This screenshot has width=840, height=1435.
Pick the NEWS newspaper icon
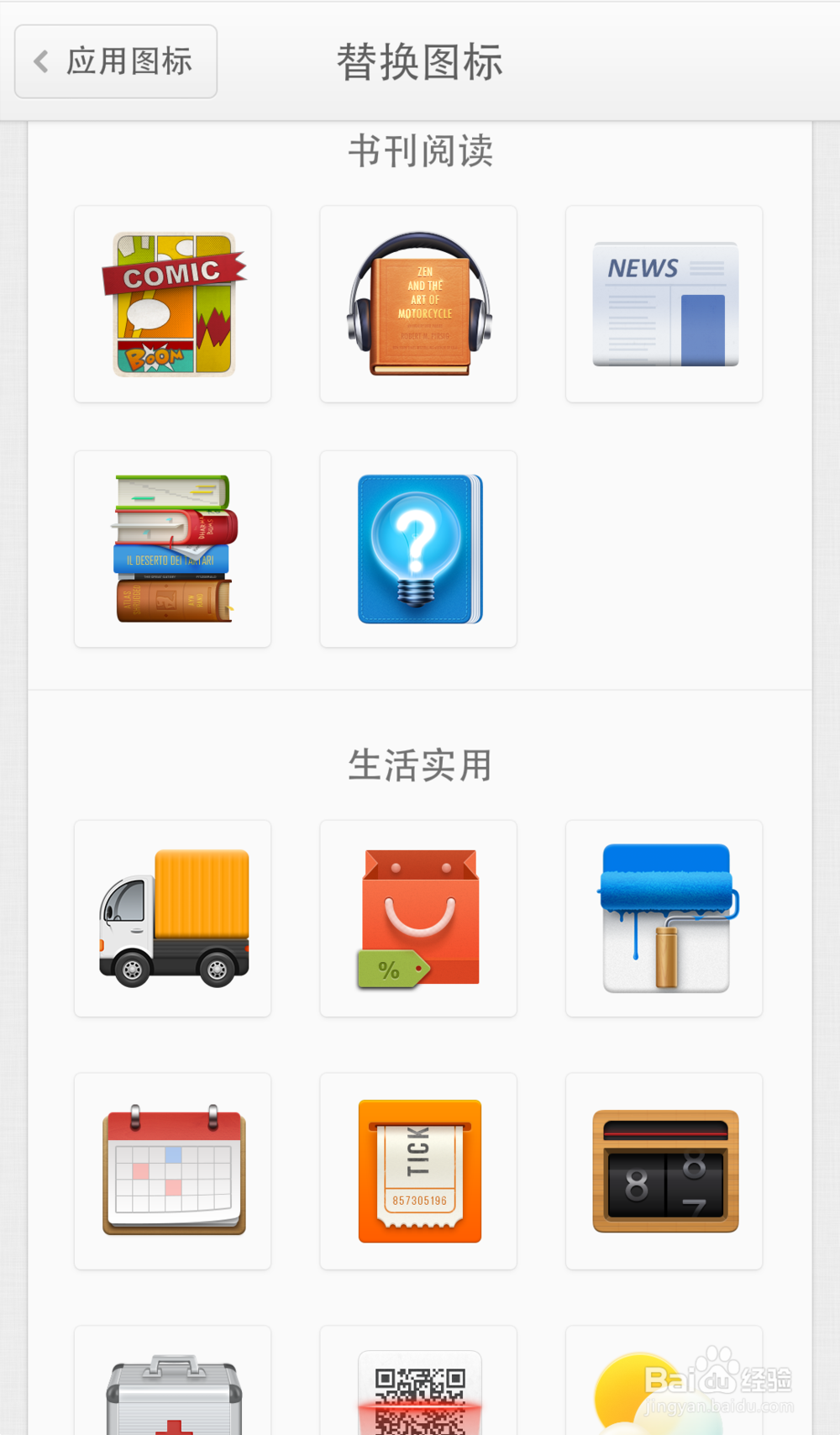coord(664,304)
